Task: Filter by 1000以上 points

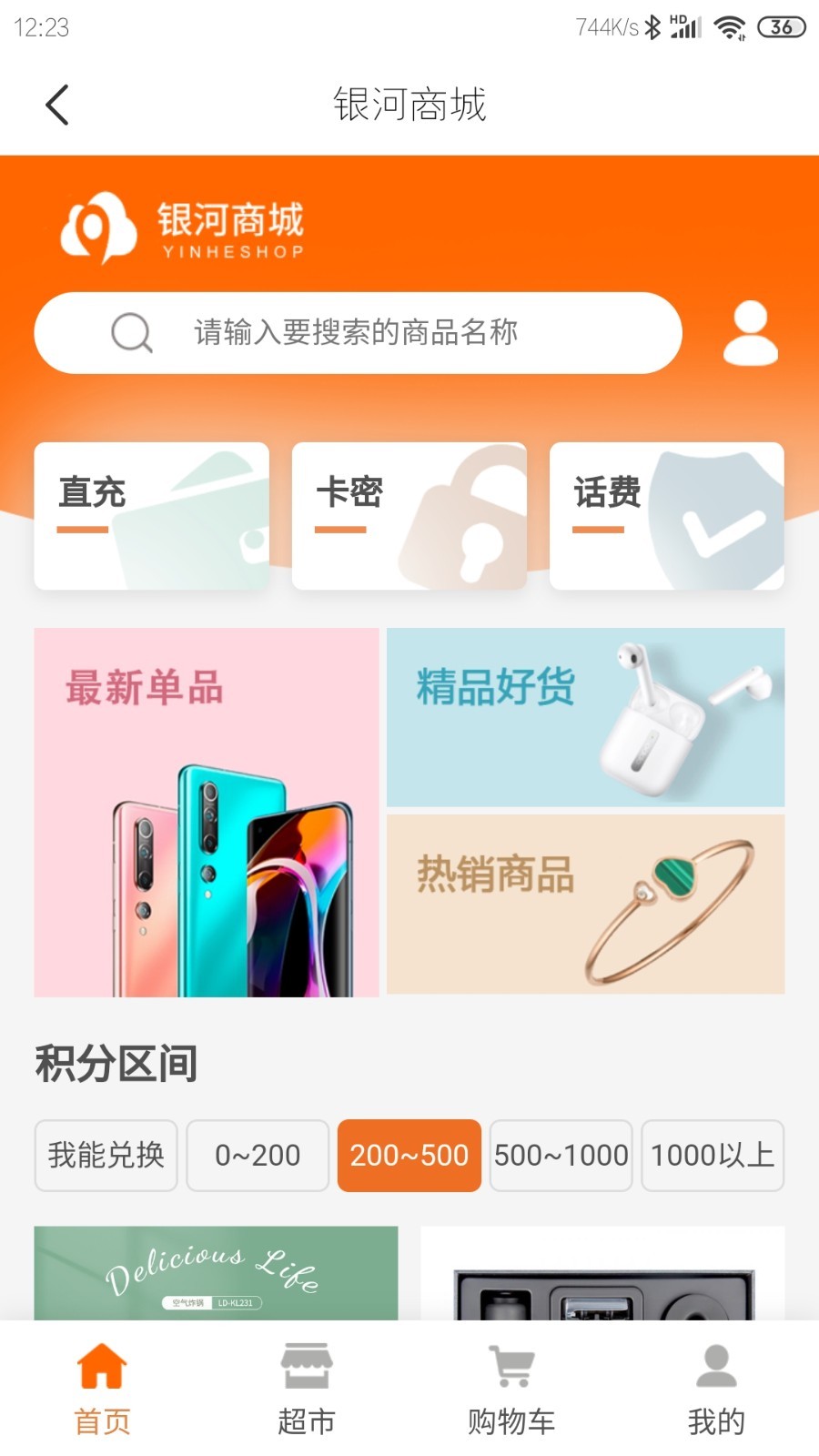Action: [713, 1155]
